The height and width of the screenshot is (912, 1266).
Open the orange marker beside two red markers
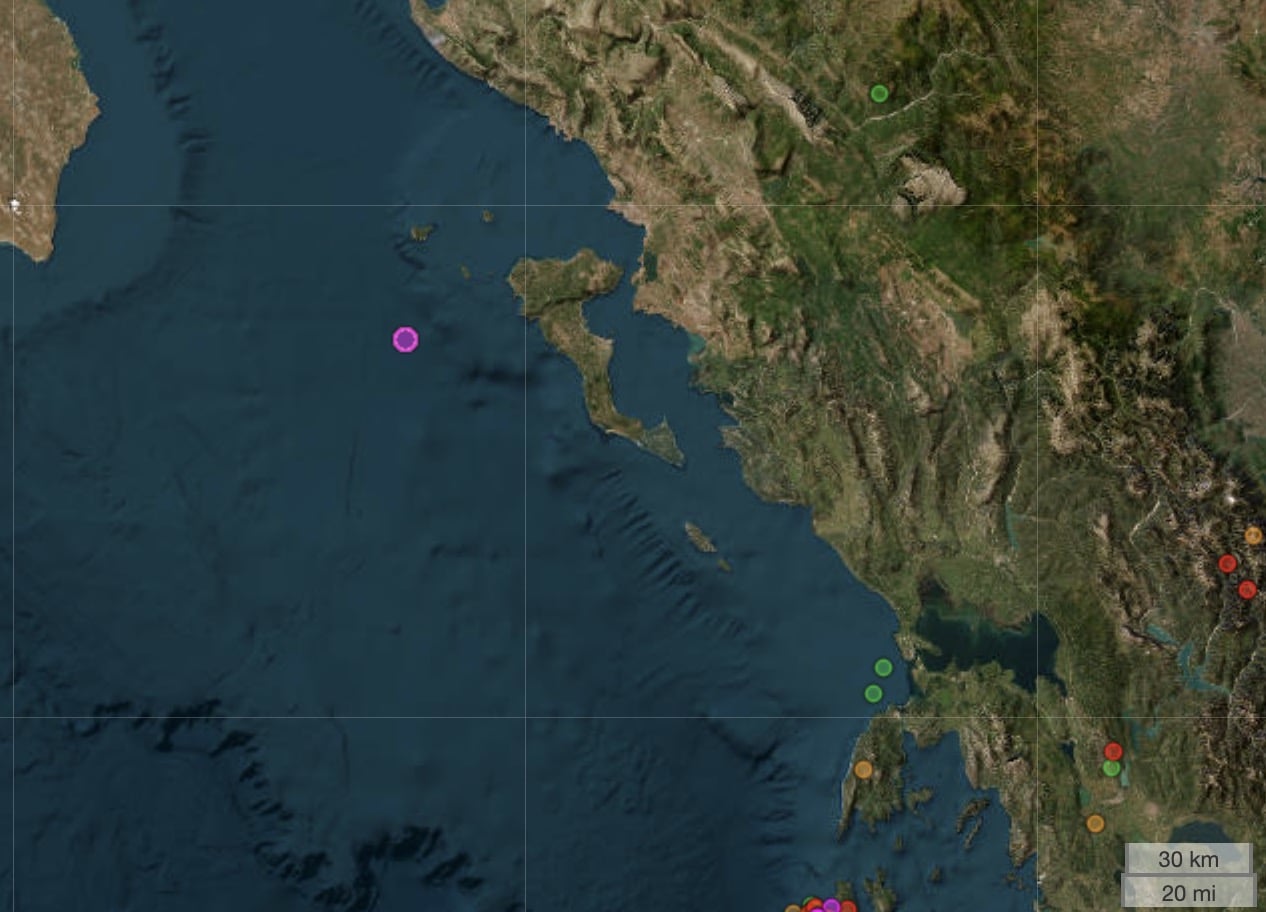pyautogui.click(x=1253, y=536)
